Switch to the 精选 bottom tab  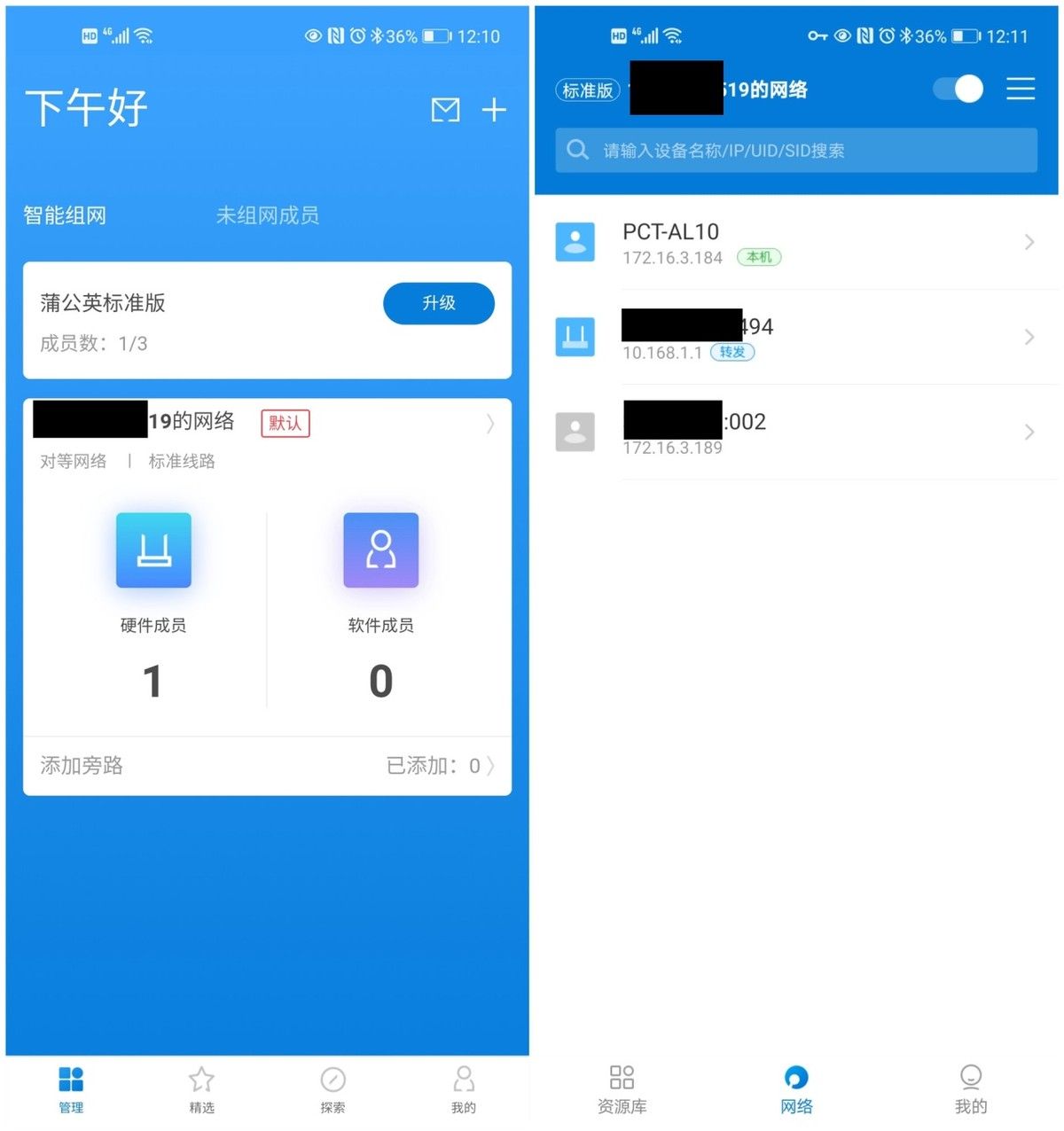(202, 1089)
